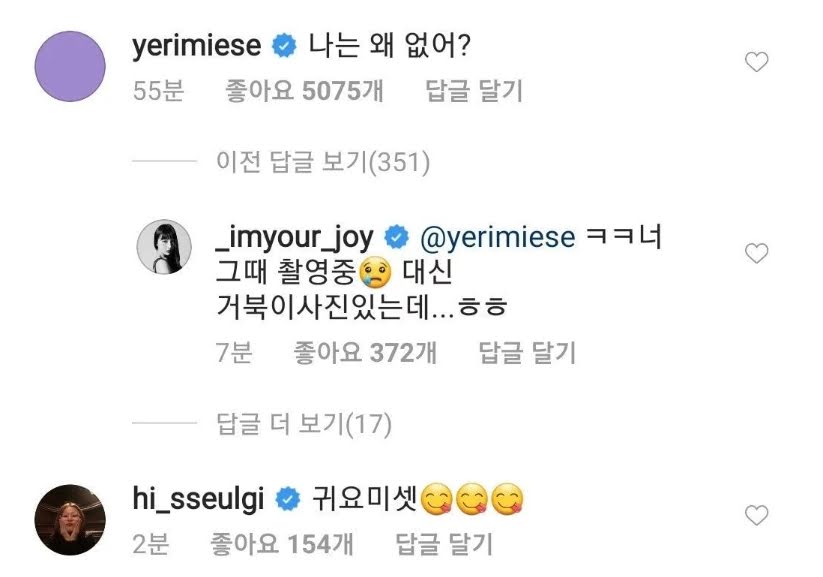
Task: Open _imyour_joy's profile from the username
Action: 294,237
